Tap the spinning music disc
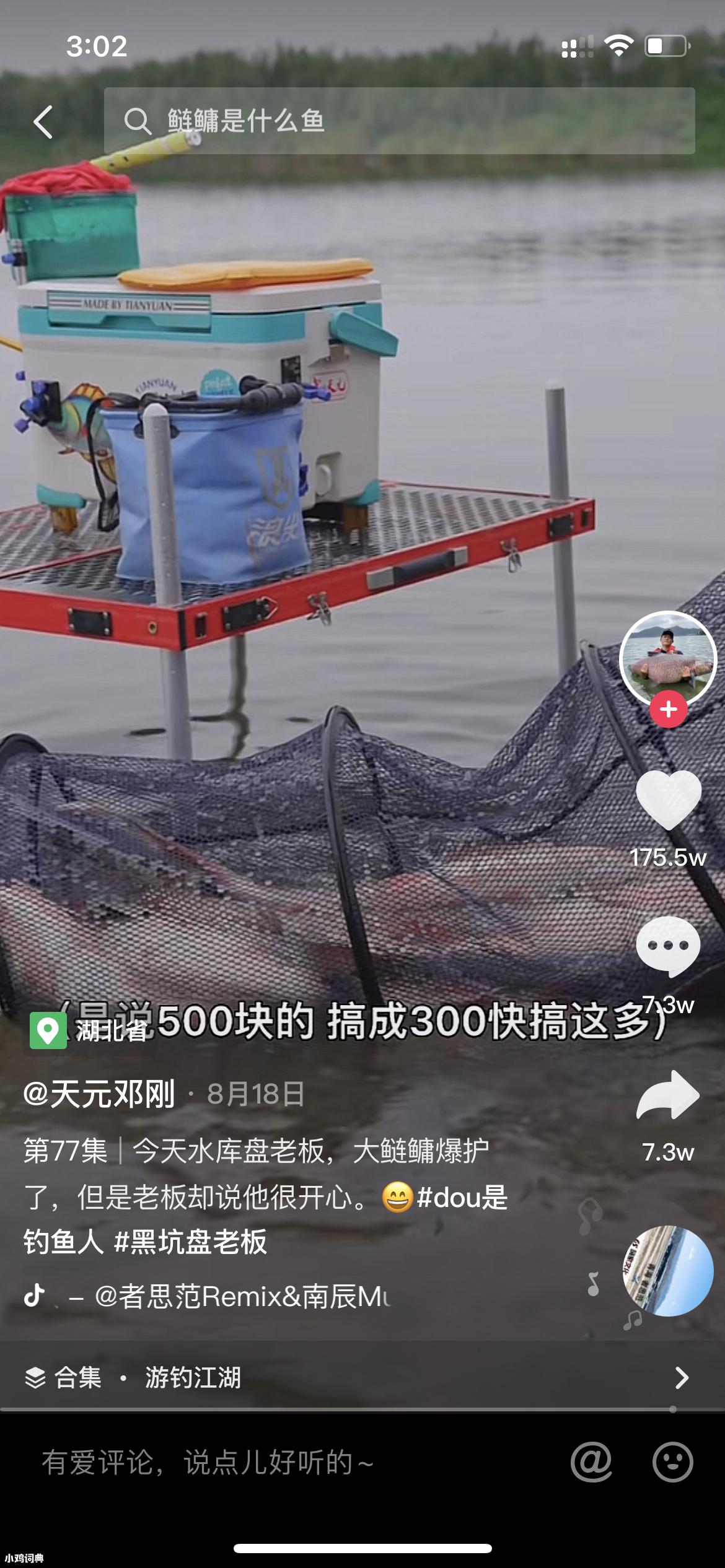The image size is (725, 1568). coord(668,1271)
